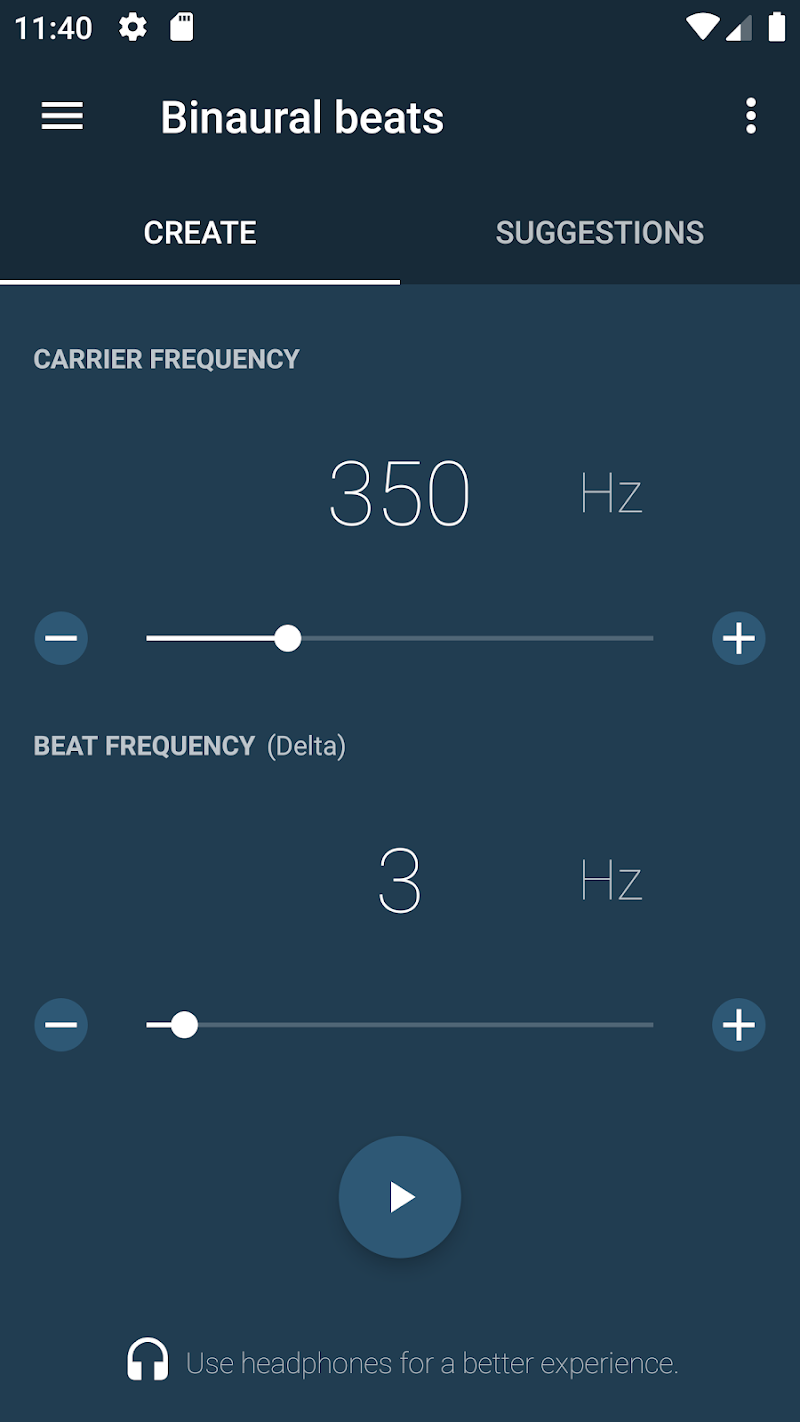Open the hamburger navigation drawer
Image resolution: width=800 pixels, height=1422 pixels.
click(62, 117)
